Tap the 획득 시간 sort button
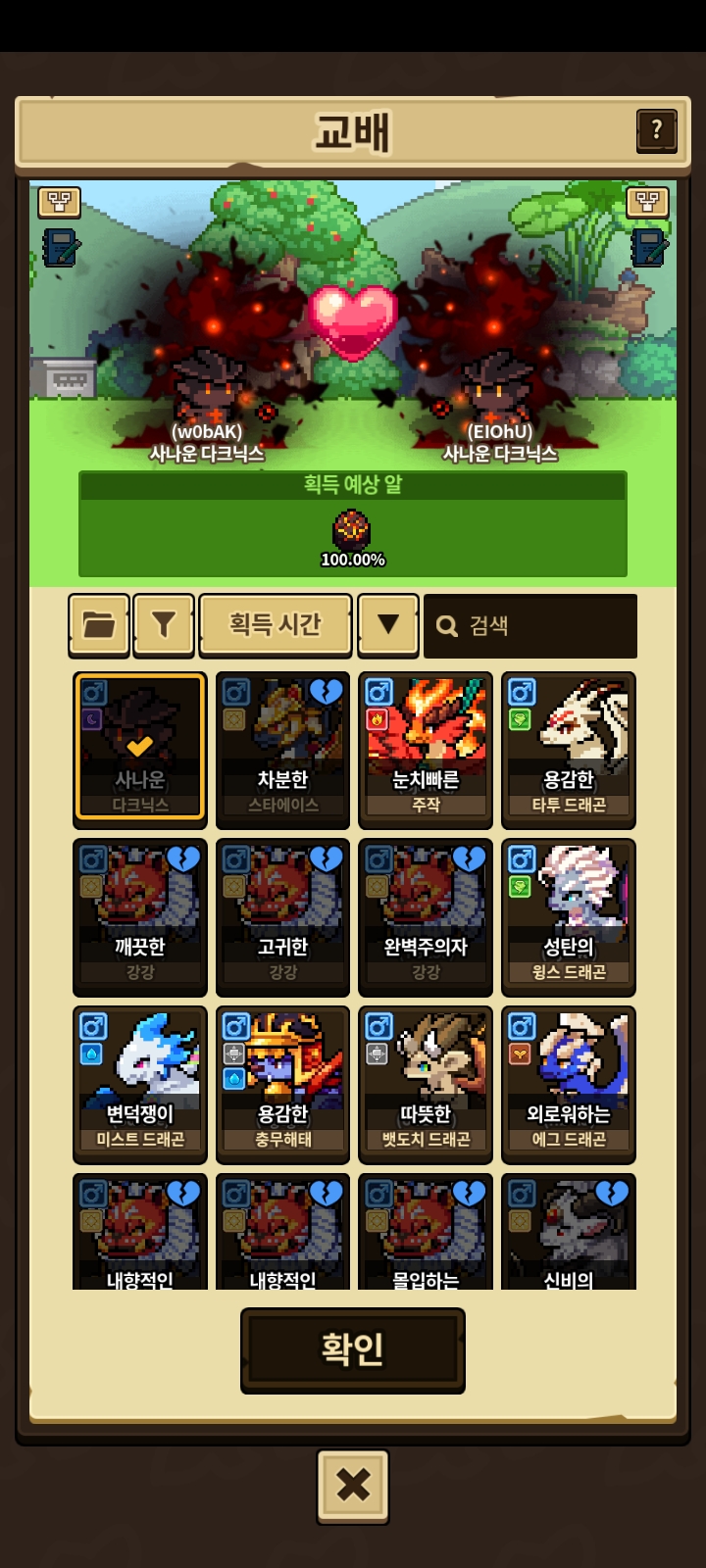706x1568 pixels. [275, 624]
